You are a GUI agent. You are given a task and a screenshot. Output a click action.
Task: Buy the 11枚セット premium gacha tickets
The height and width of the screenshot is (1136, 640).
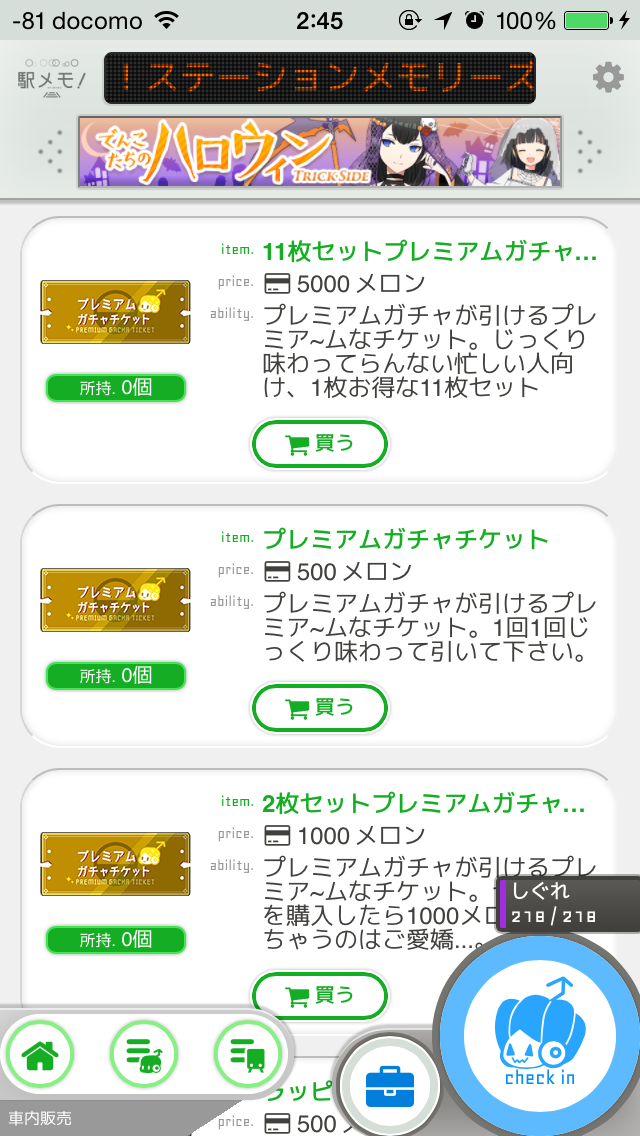(x=319, y=444)
